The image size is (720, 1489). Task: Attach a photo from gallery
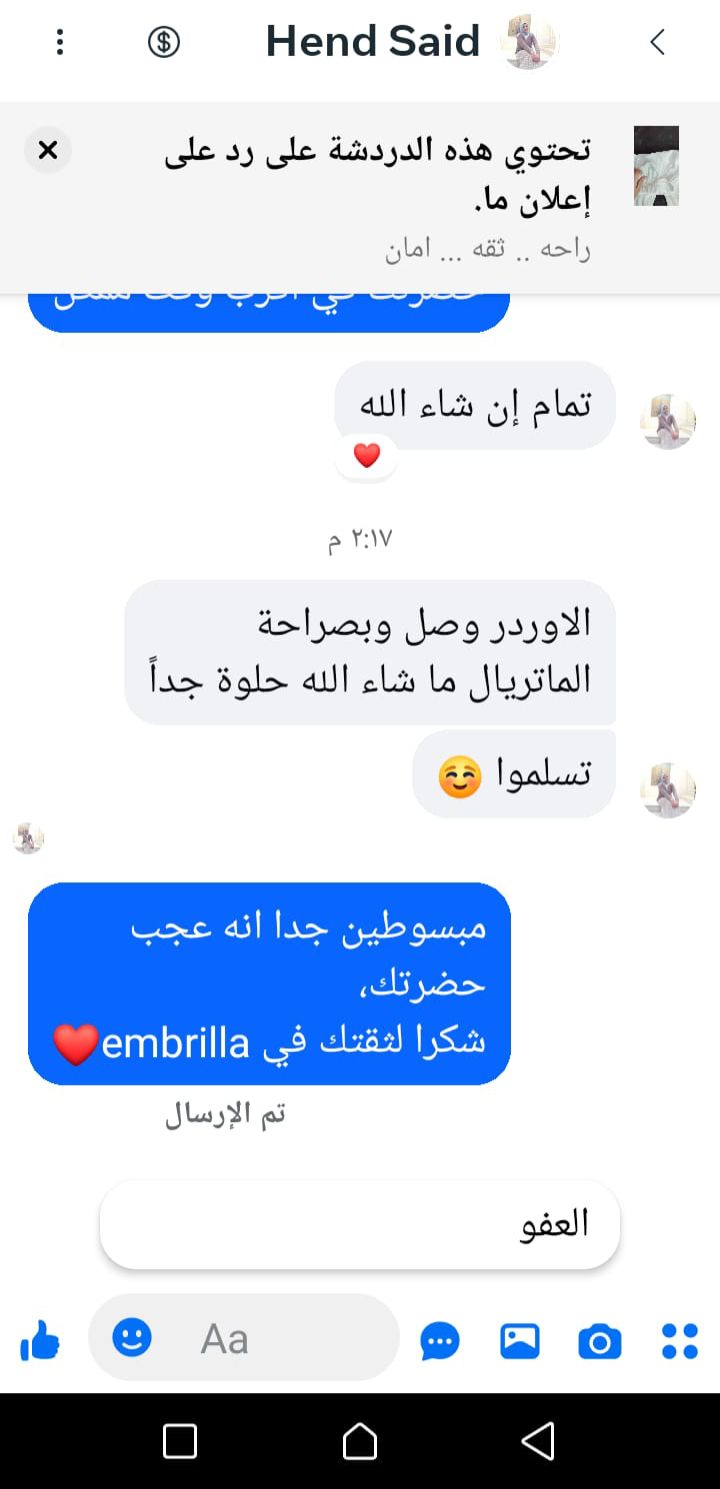[520, 1341]
